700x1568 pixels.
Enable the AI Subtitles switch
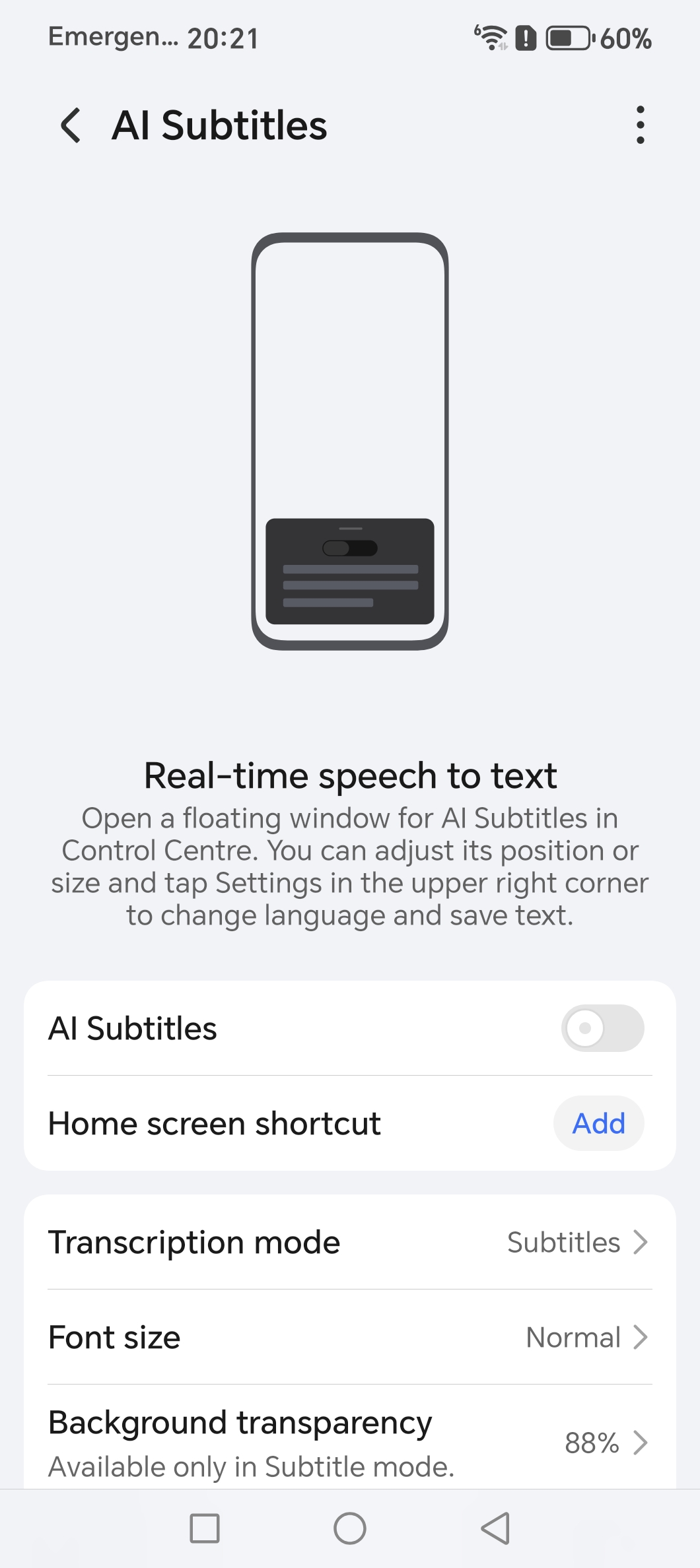point(602,1028)
